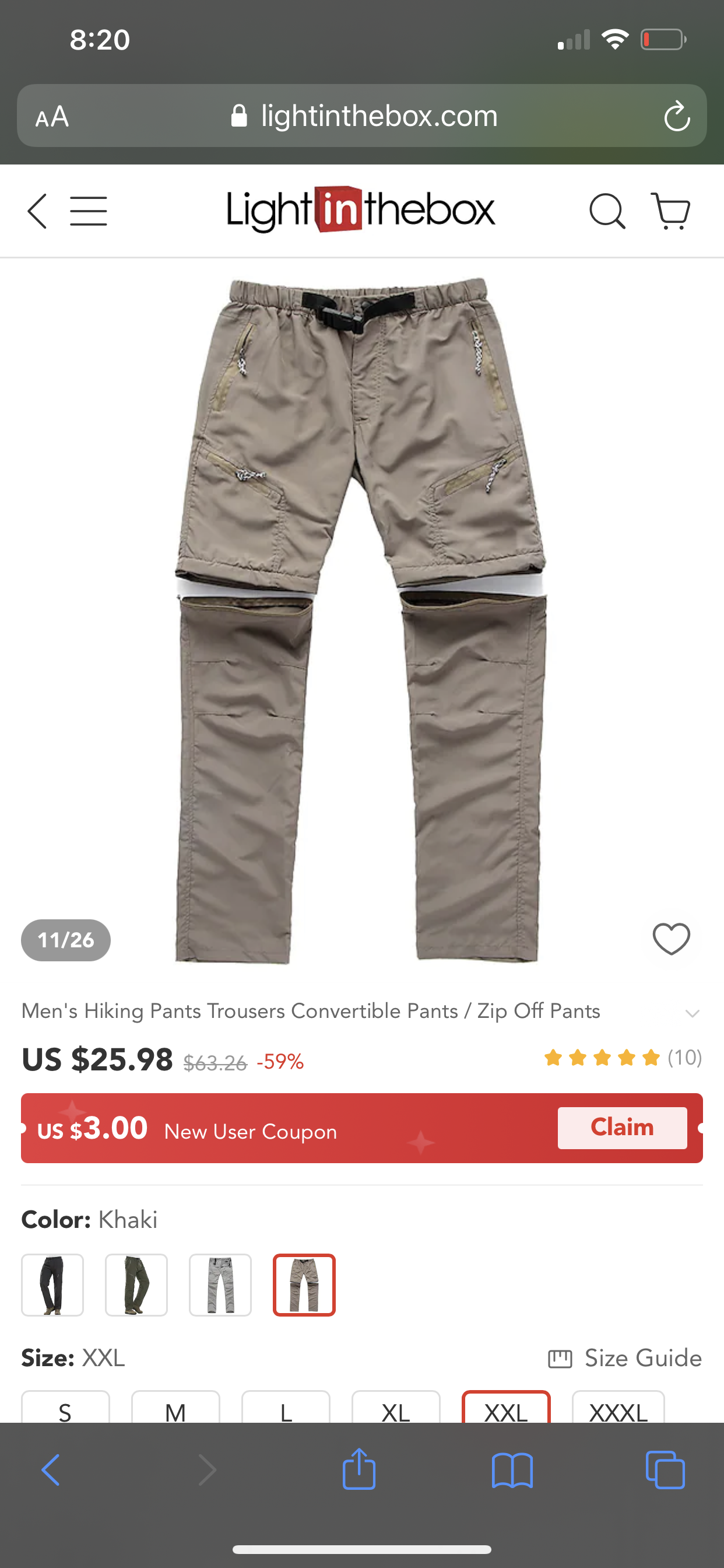Open Safari bookmarks
Viewport: 724px width, 1568px height.
click(x=512, y=1469)
